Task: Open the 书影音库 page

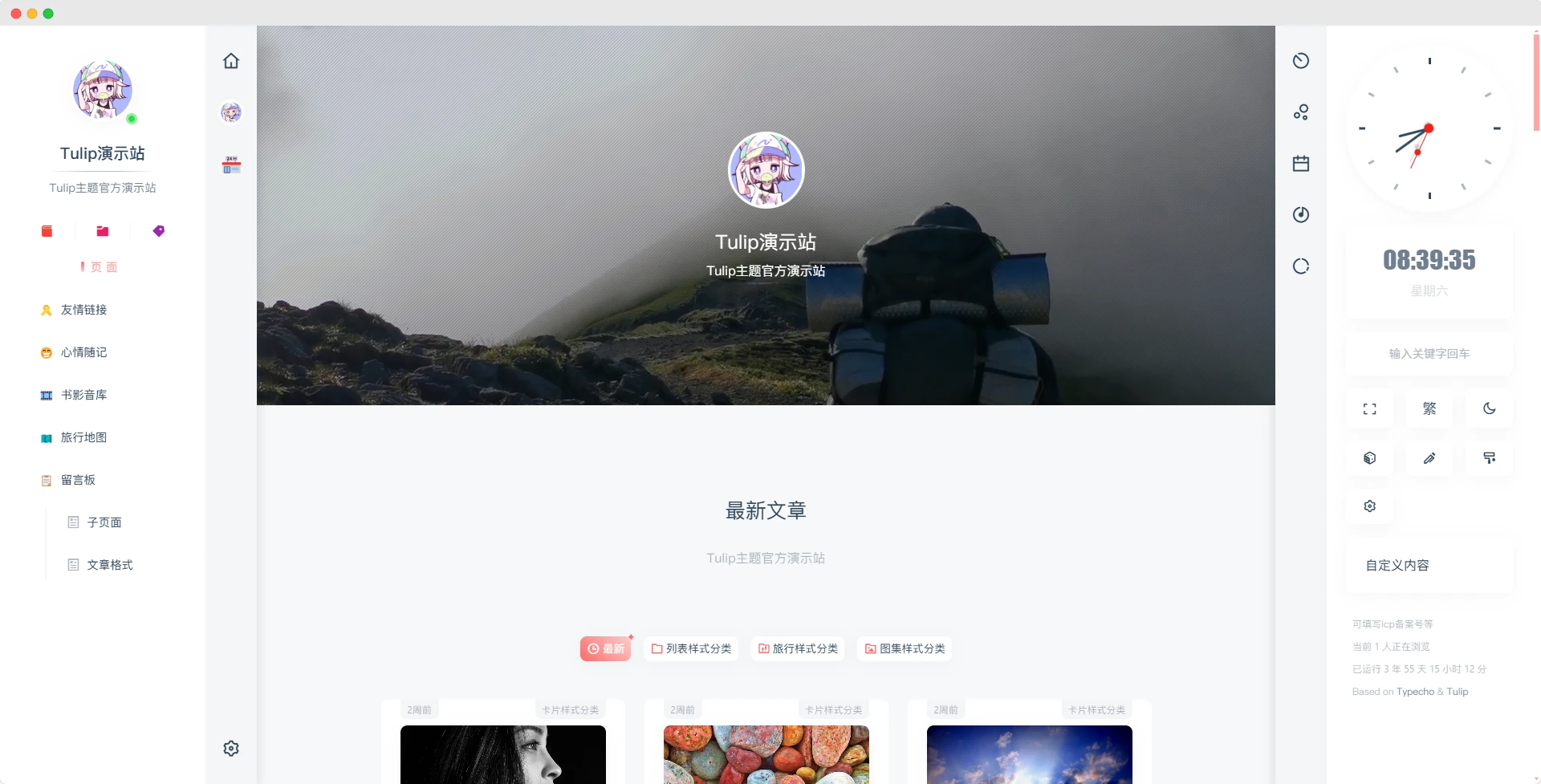Action: 83,395
